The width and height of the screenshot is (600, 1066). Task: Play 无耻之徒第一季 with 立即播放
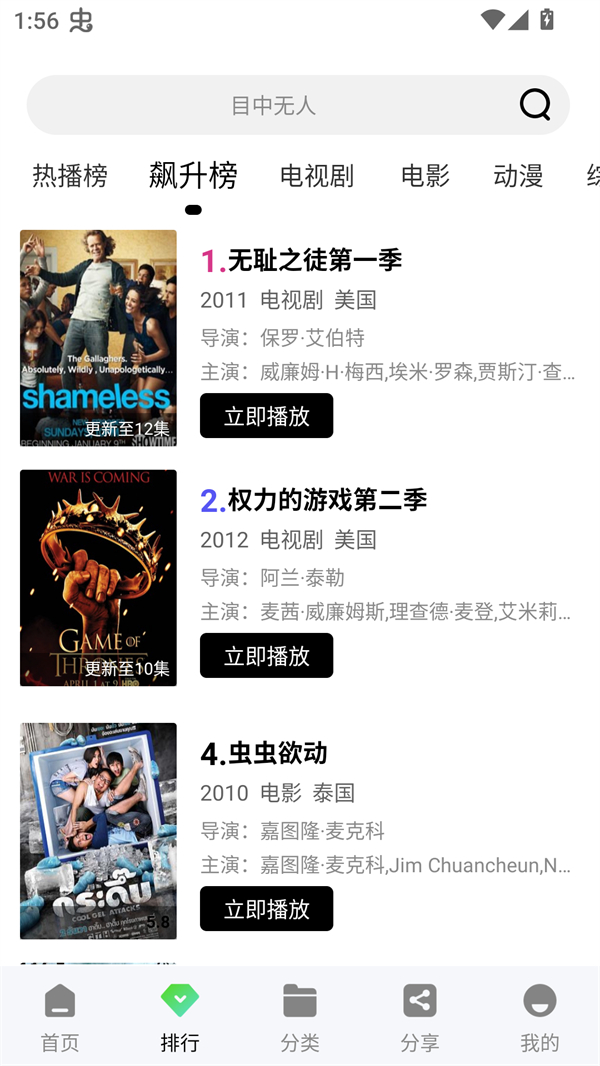pos(266,416)
